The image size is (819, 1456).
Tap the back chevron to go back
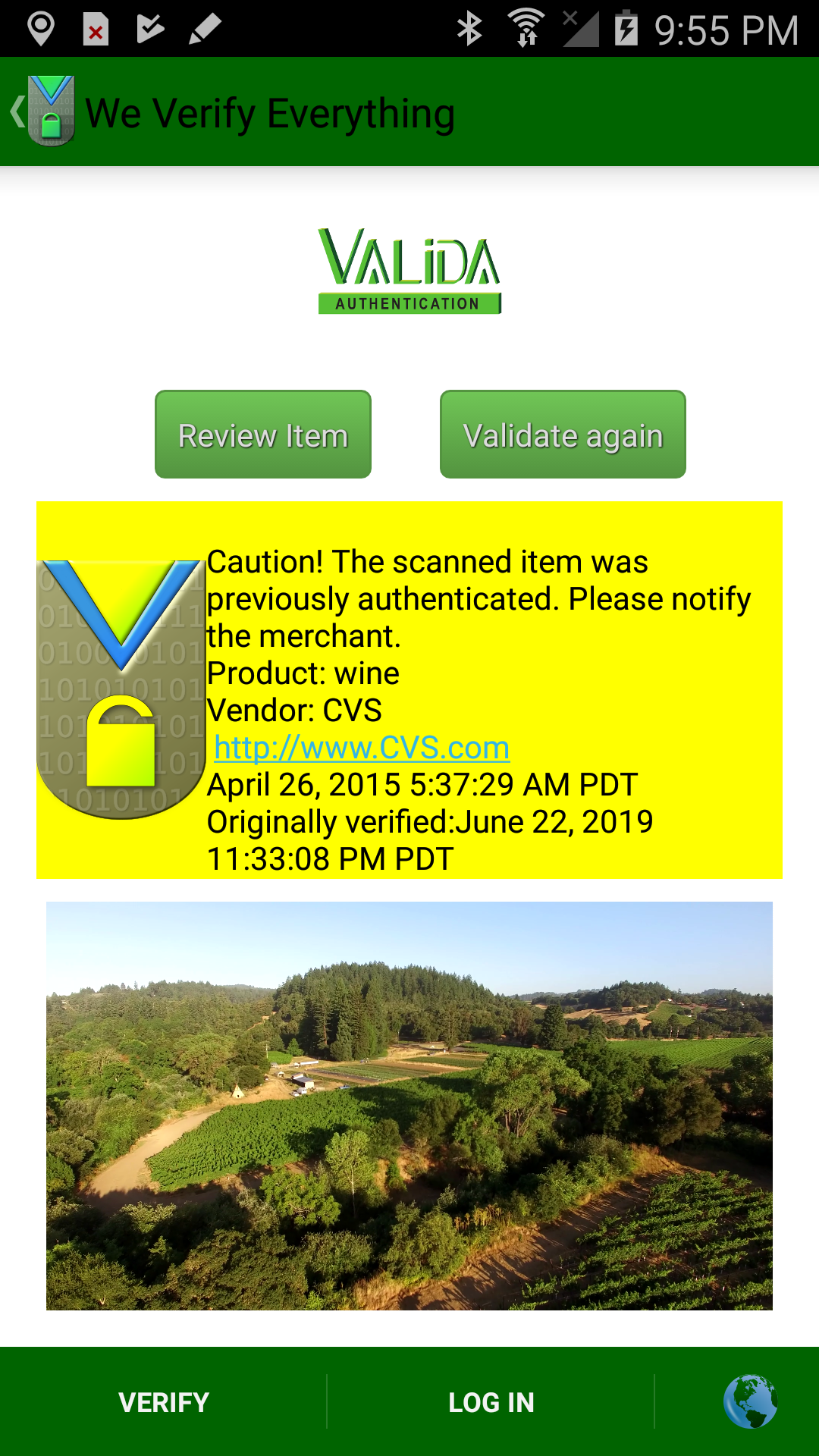click(16, 112)
